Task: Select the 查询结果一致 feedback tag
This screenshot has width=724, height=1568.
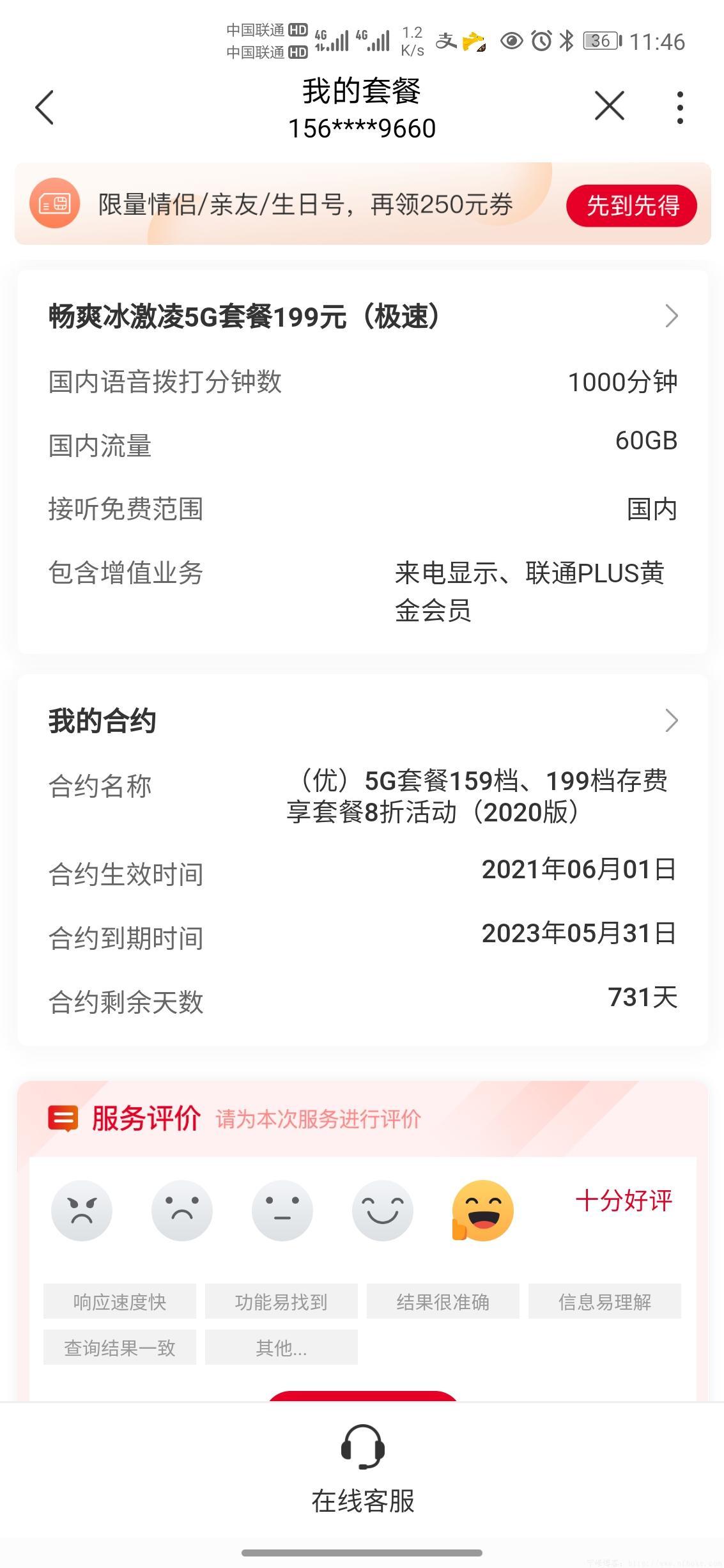Action: pos(119,1347)
